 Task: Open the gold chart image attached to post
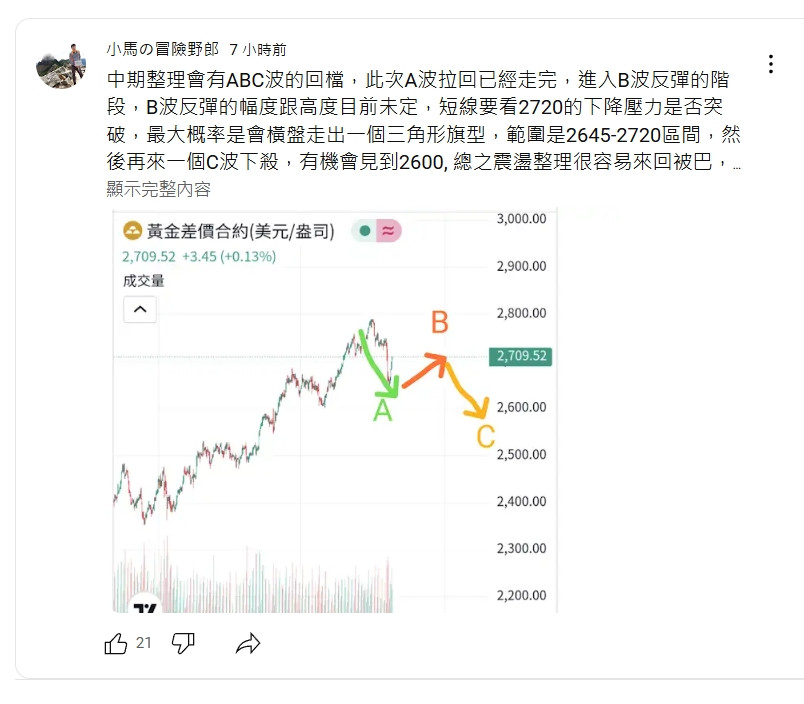[335, 410]
